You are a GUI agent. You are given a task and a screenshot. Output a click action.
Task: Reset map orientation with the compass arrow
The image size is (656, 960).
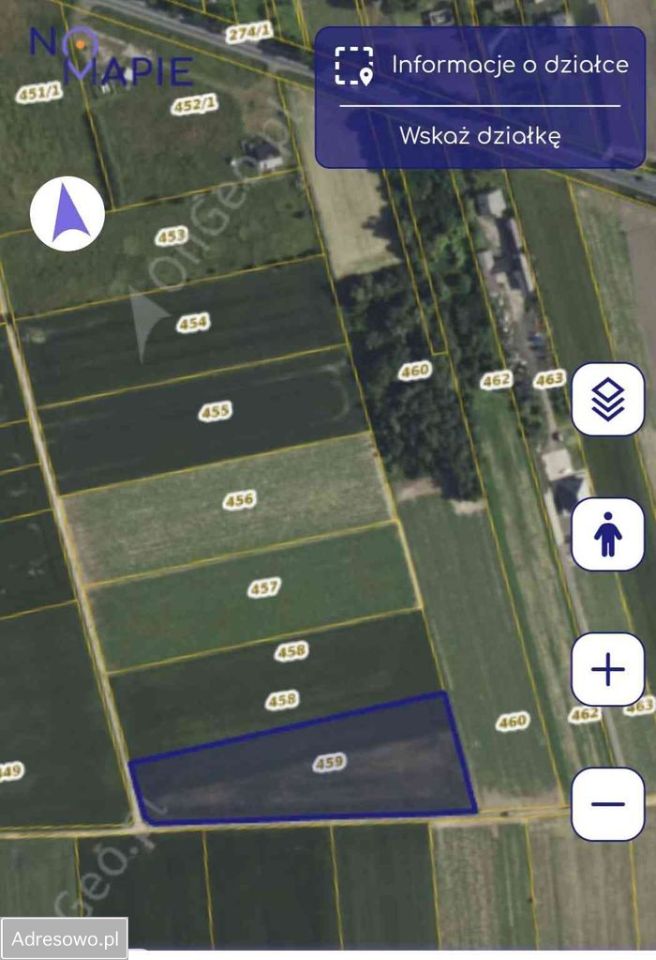(67, 215)
